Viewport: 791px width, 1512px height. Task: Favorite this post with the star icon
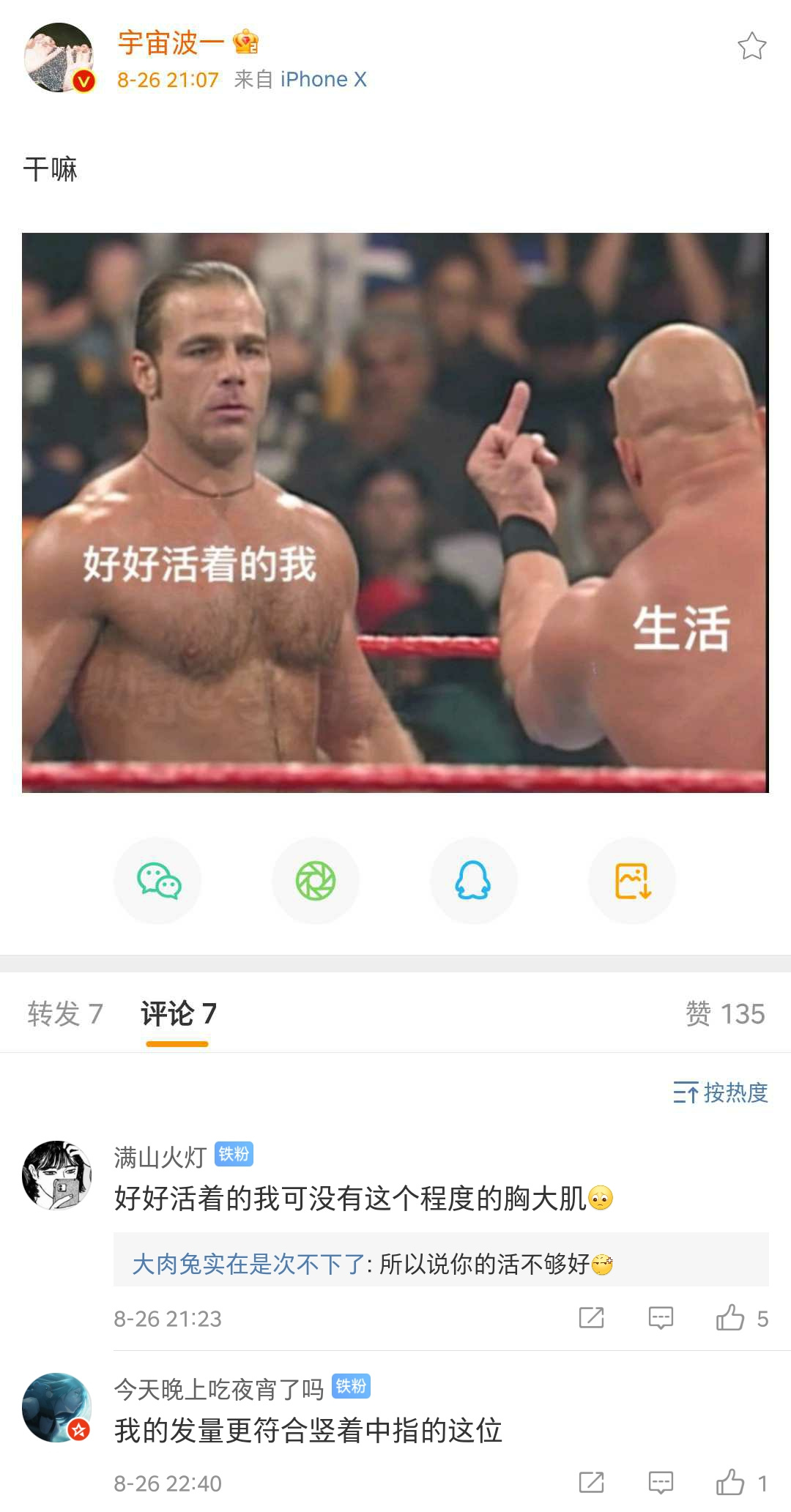click(751, 46)
